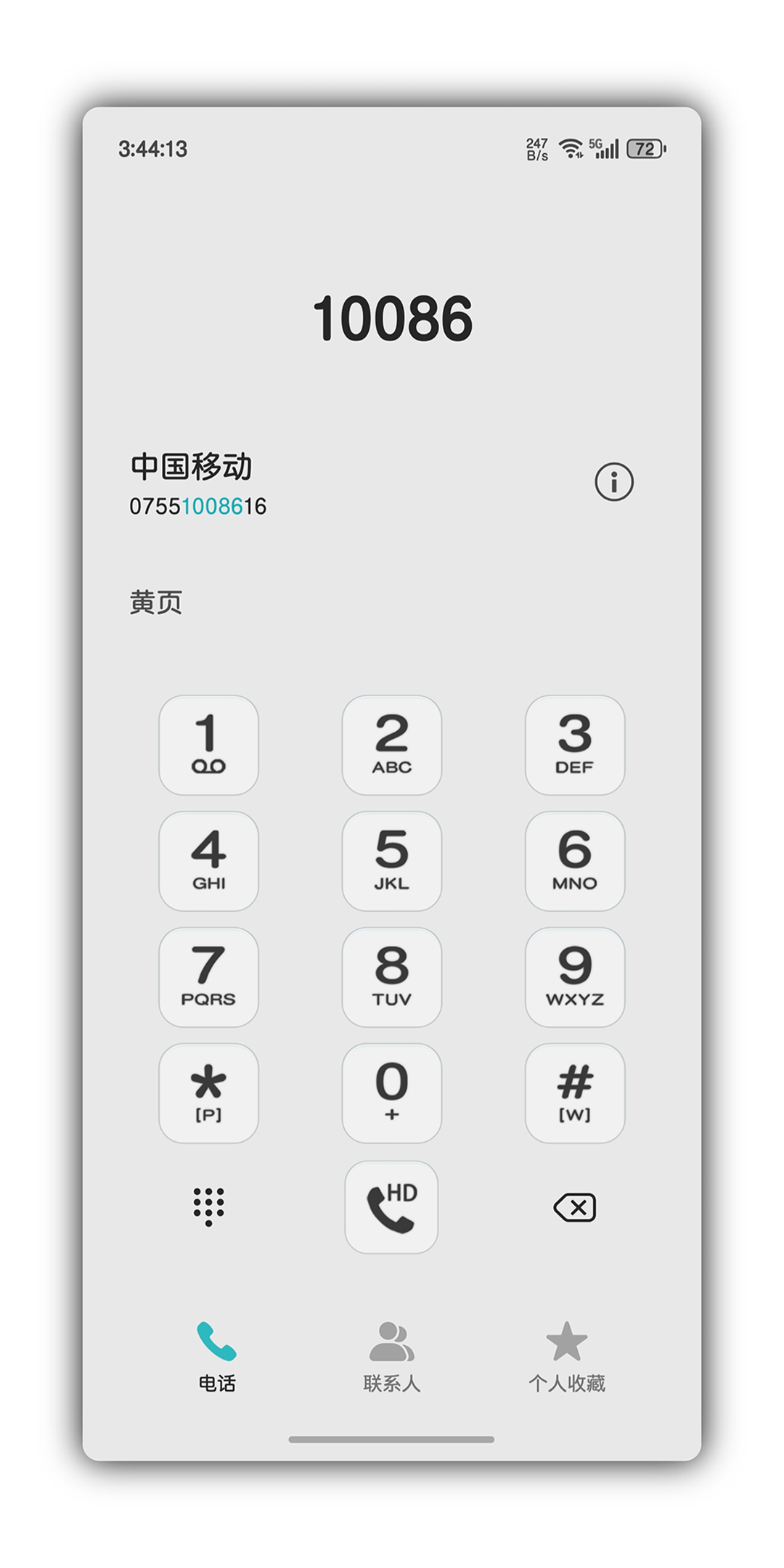Tap the 4 GHI key
Viewport: 784px width, 1568px height.
click(x=209, y=861)
